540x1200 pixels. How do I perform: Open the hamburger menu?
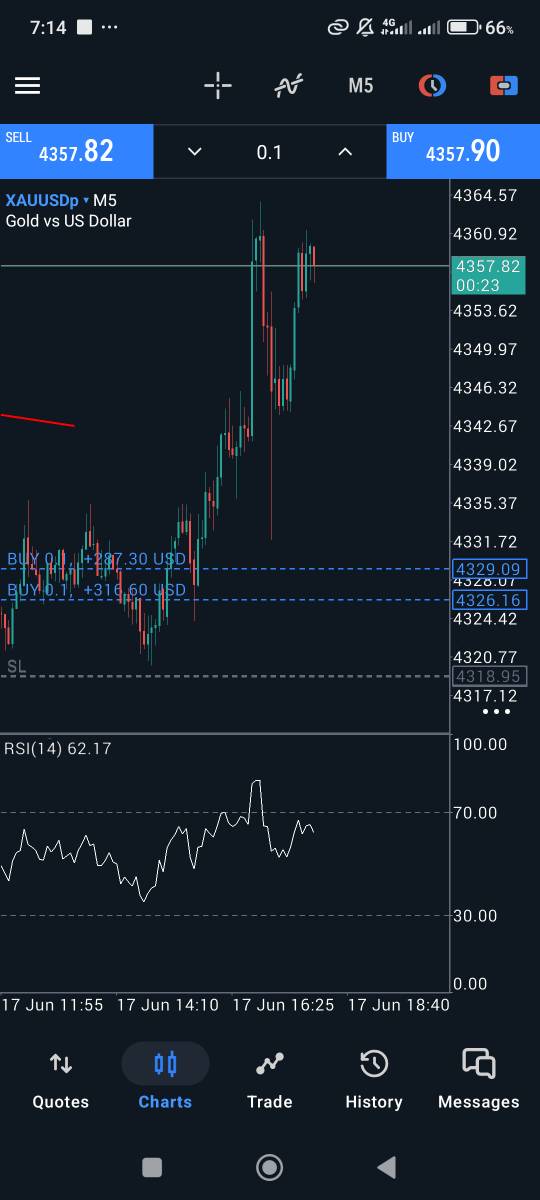coord(27,86)
